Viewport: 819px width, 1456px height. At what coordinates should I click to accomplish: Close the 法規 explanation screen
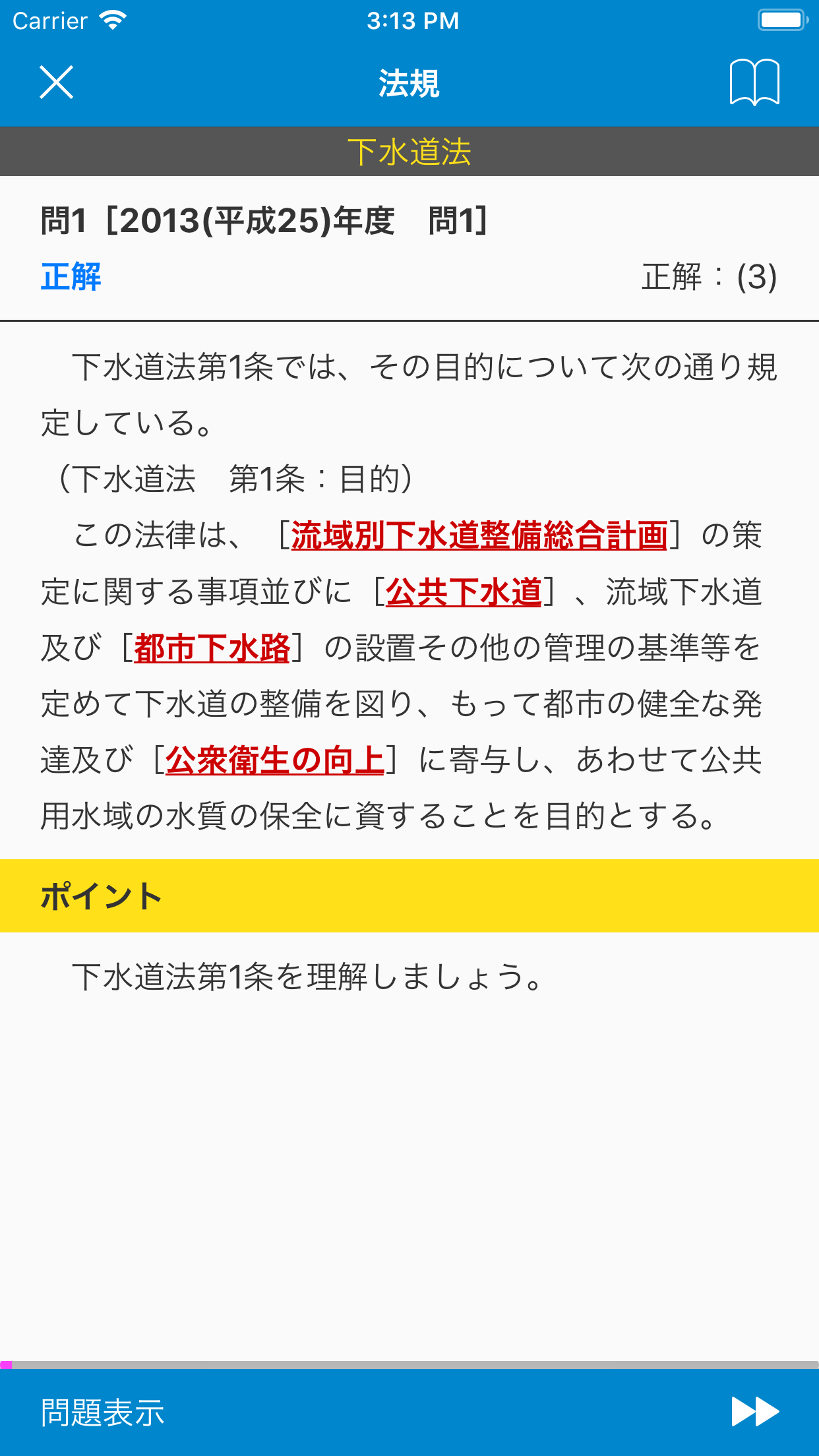[x=56, y=82]
